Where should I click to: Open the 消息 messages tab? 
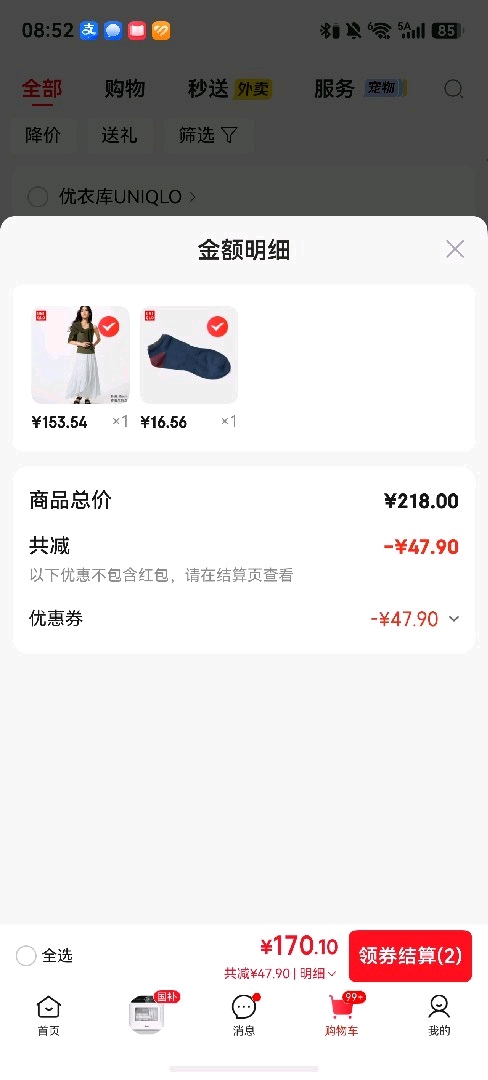pyautogui.click(x=244, y=1016)
